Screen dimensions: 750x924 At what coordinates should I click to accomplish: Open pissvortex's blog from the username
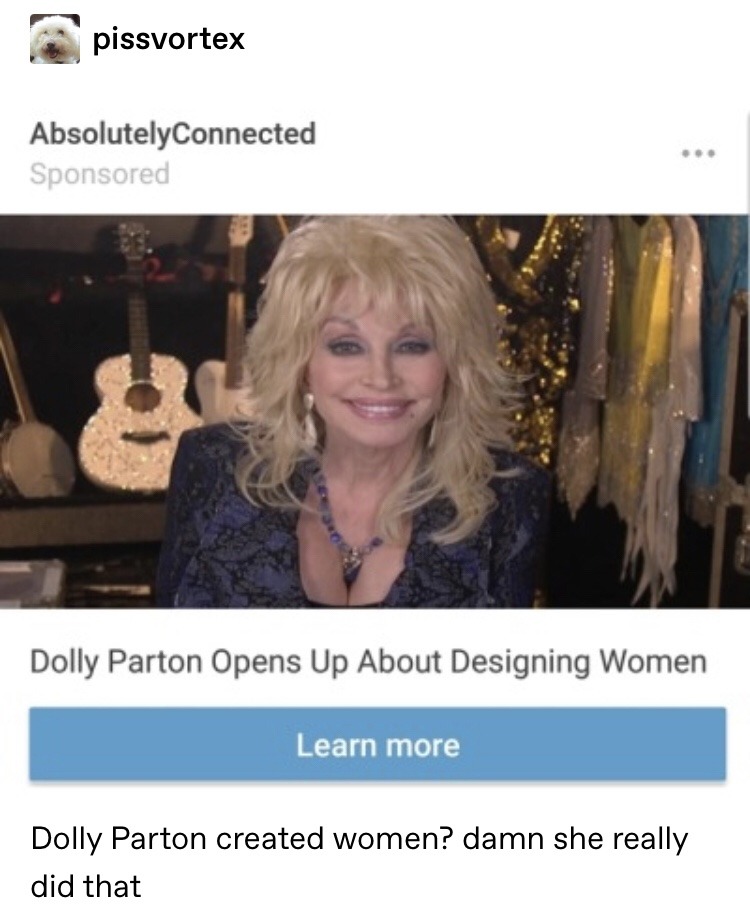point(168,40)
